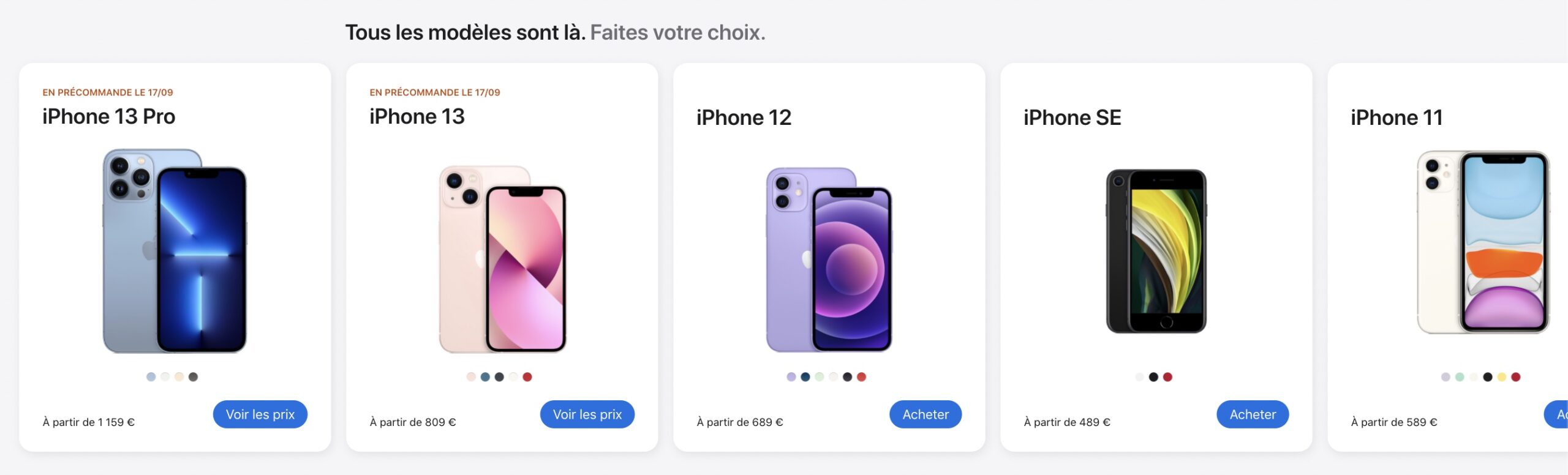Viewport: 1568px width, 475px height.
Task: Tap Acheter on the iPhone 12 card
Action: click(x=925, y=414)
